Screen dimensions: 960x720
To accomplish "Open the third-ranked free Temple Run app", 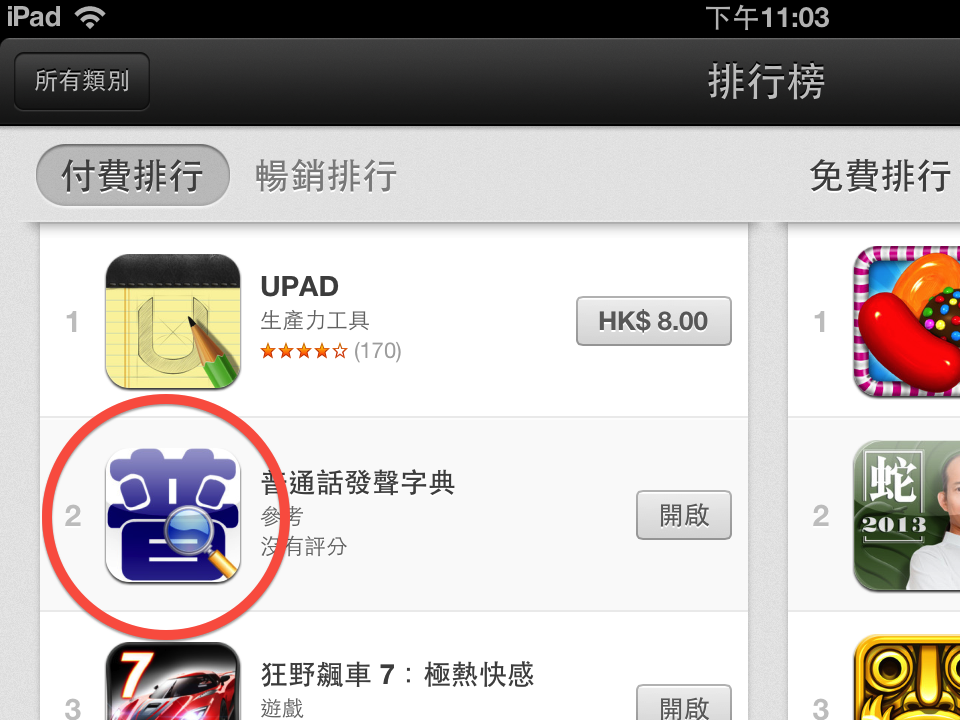I will (x=907, y=682).
